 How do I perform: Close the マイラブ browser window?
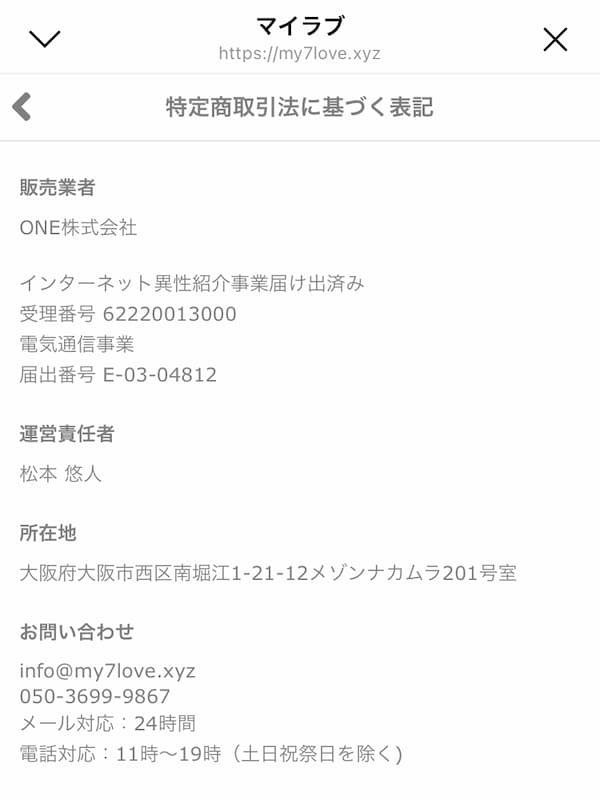(x=554, y=39)
